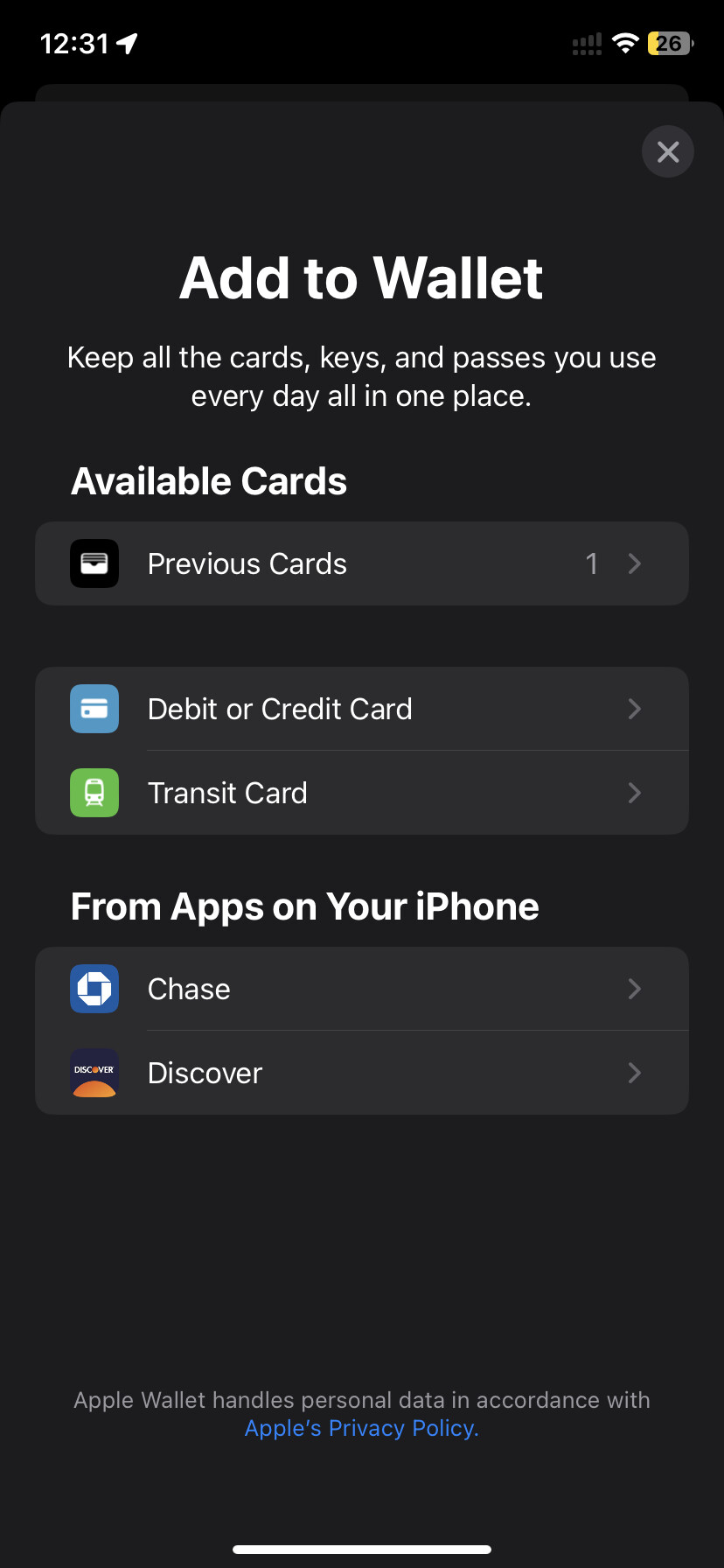Open Apple's Privacy Policy link
The height and width of the screenshot is (1568, 724).
pyautogui.click(x=361, y=1428)
